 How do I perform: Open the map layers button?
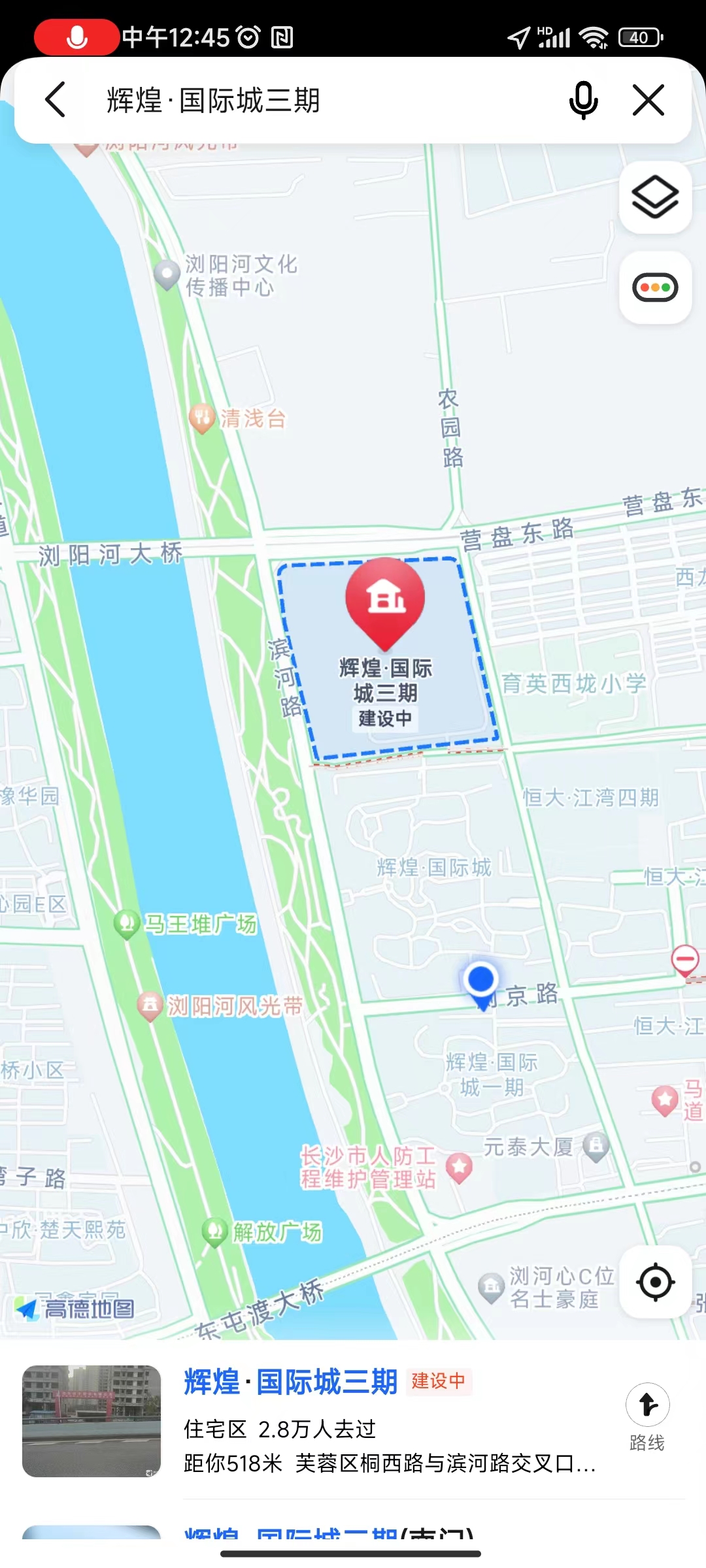(655, 197)
